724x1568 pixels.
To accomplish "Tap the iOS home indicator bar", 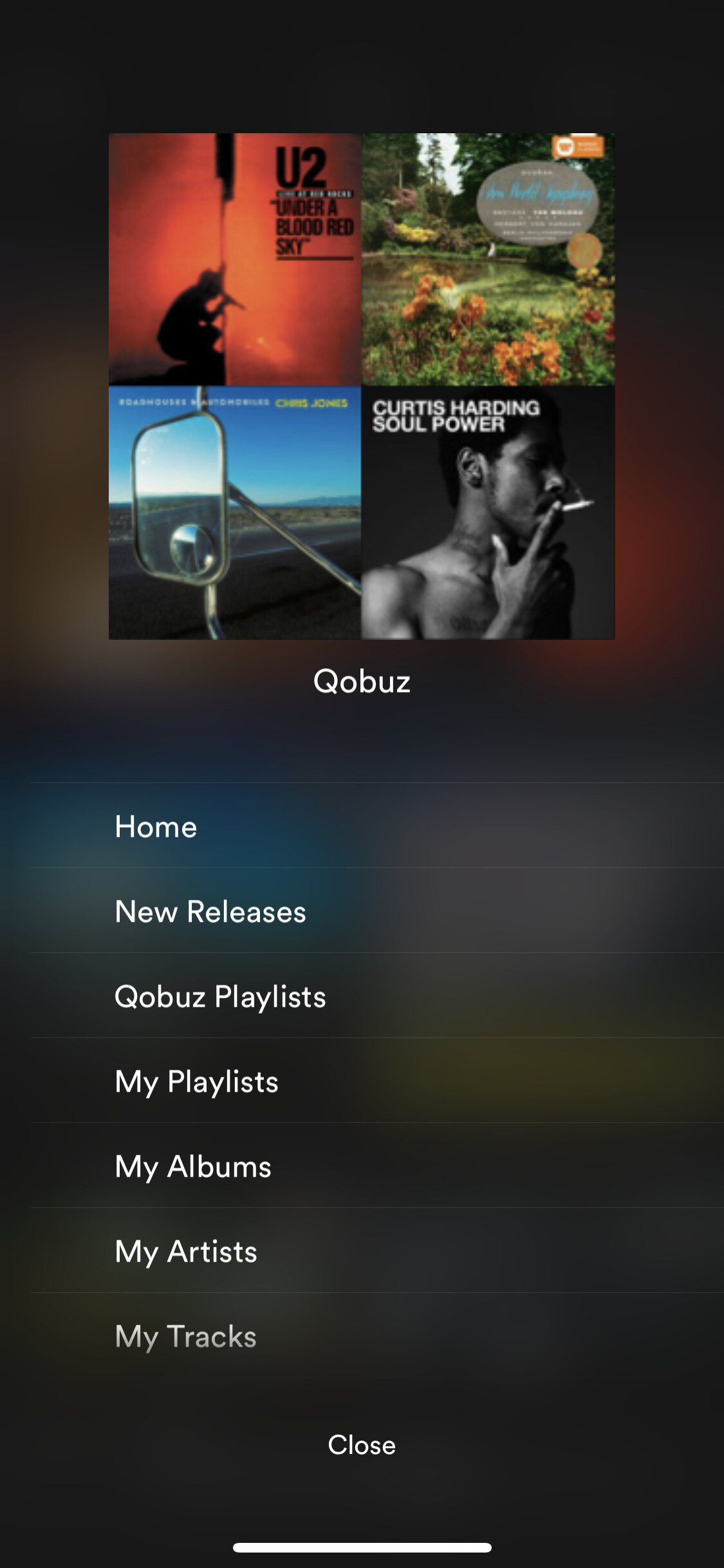I will (362, 1548).
